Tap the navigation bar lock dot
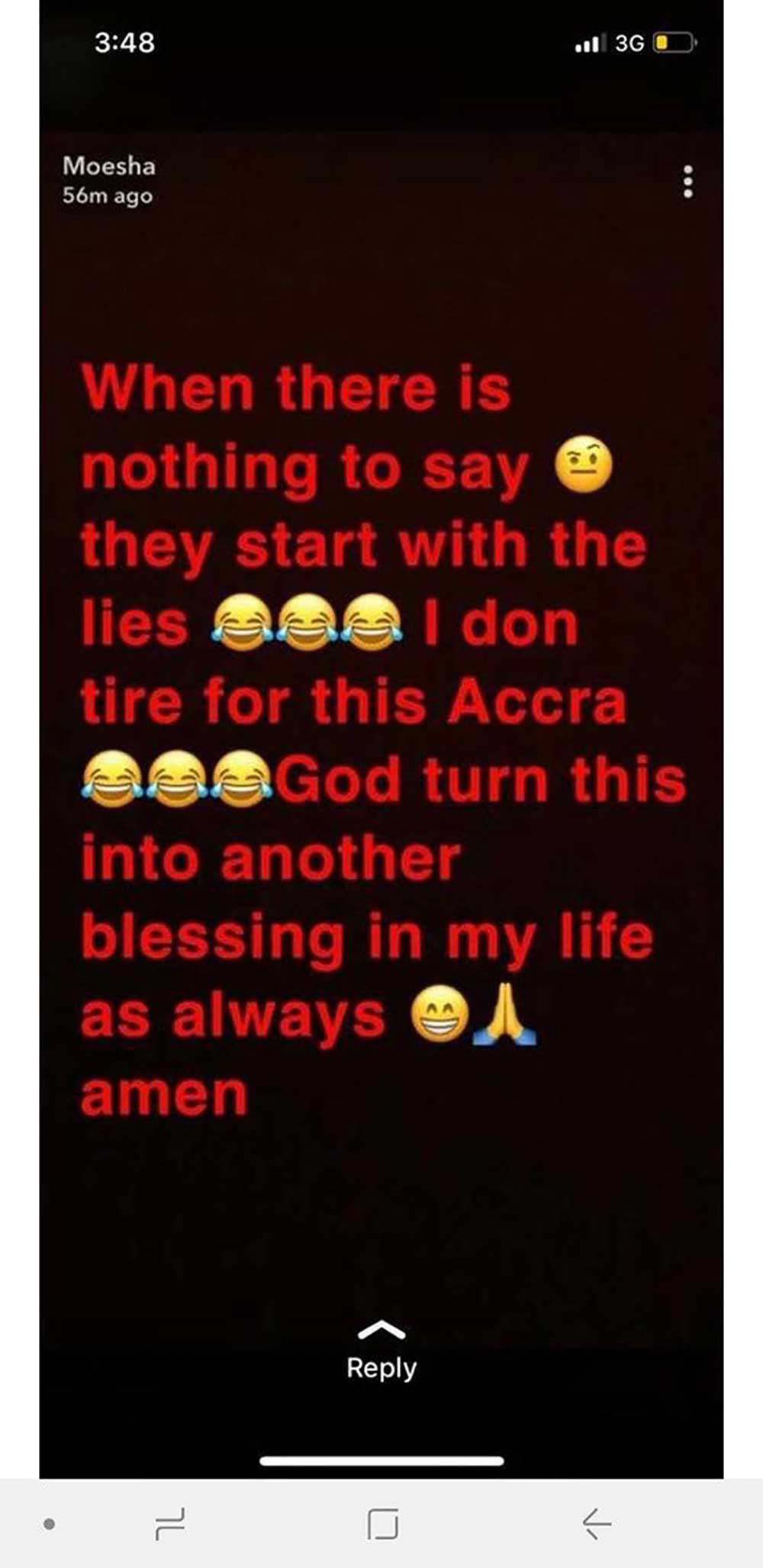 pos(50,1524)
